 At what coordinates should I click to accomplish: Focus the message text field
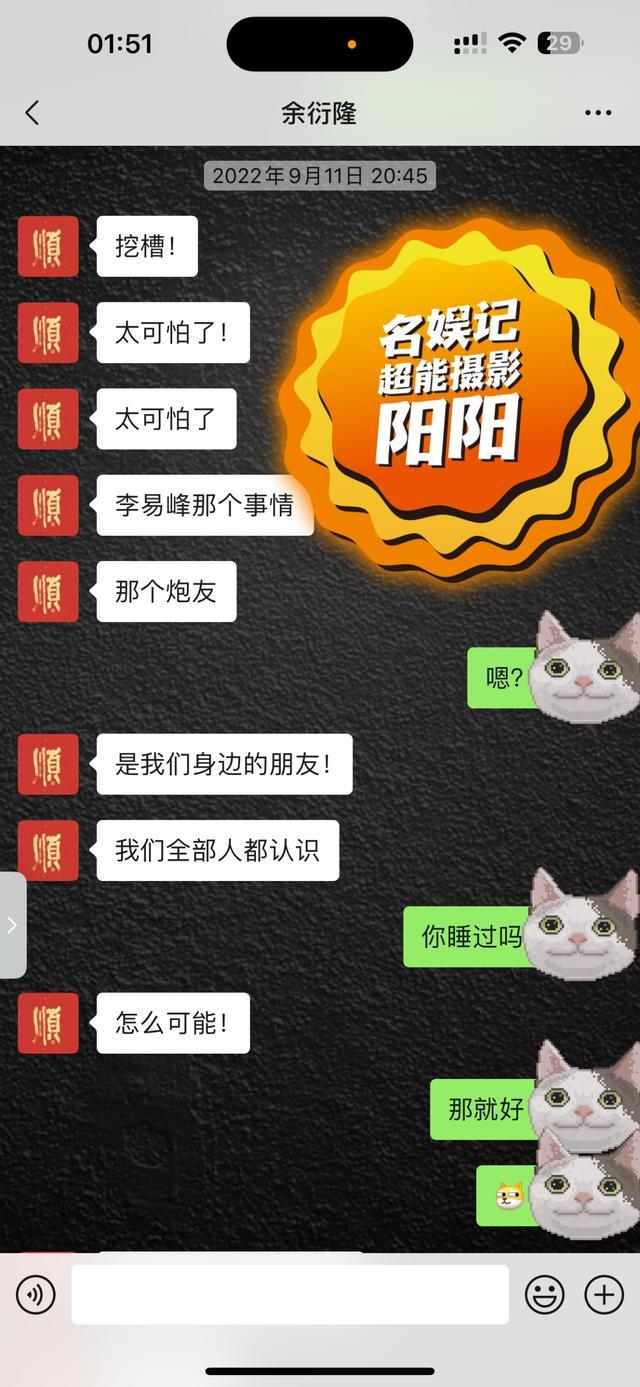290,1295
